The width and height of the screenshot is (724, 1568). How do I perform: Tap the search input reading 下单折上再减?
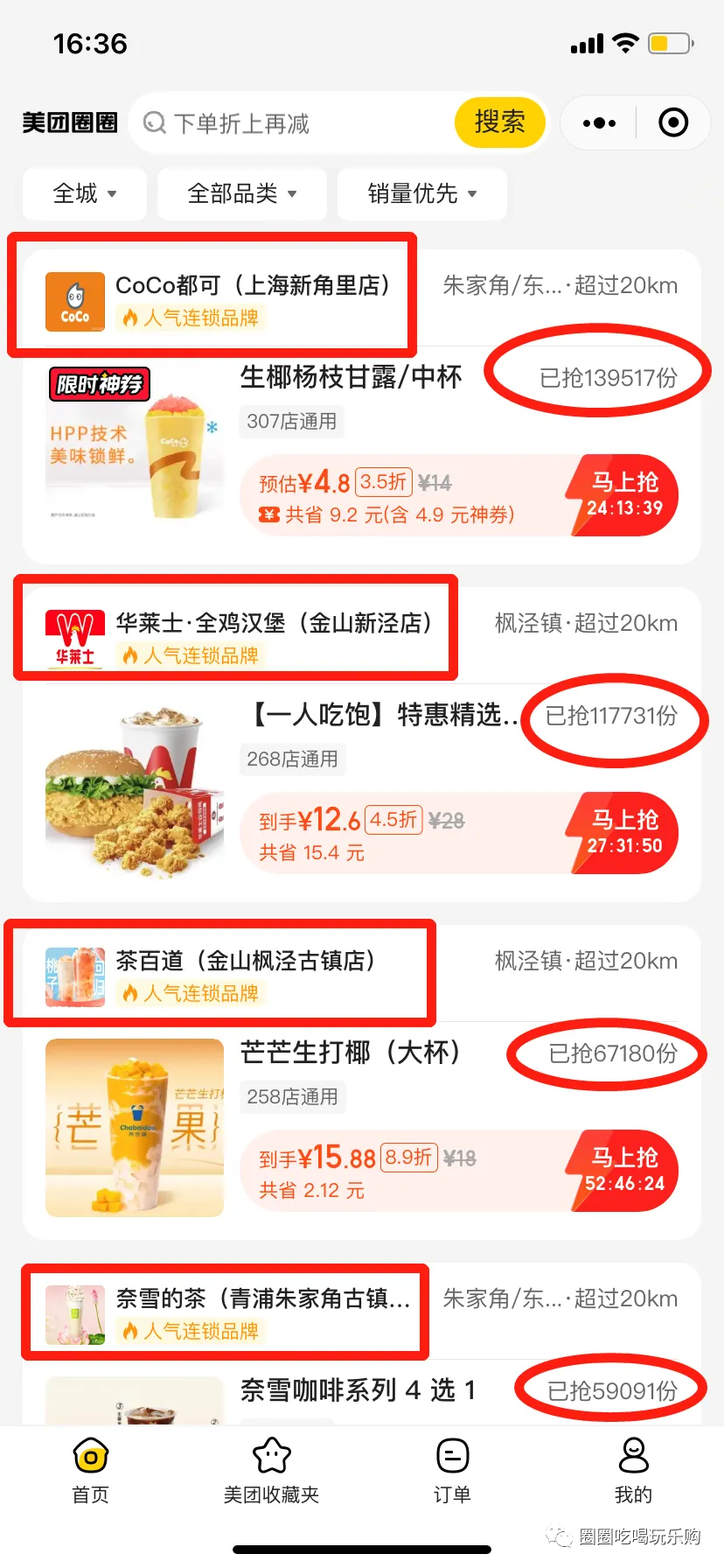262,123
